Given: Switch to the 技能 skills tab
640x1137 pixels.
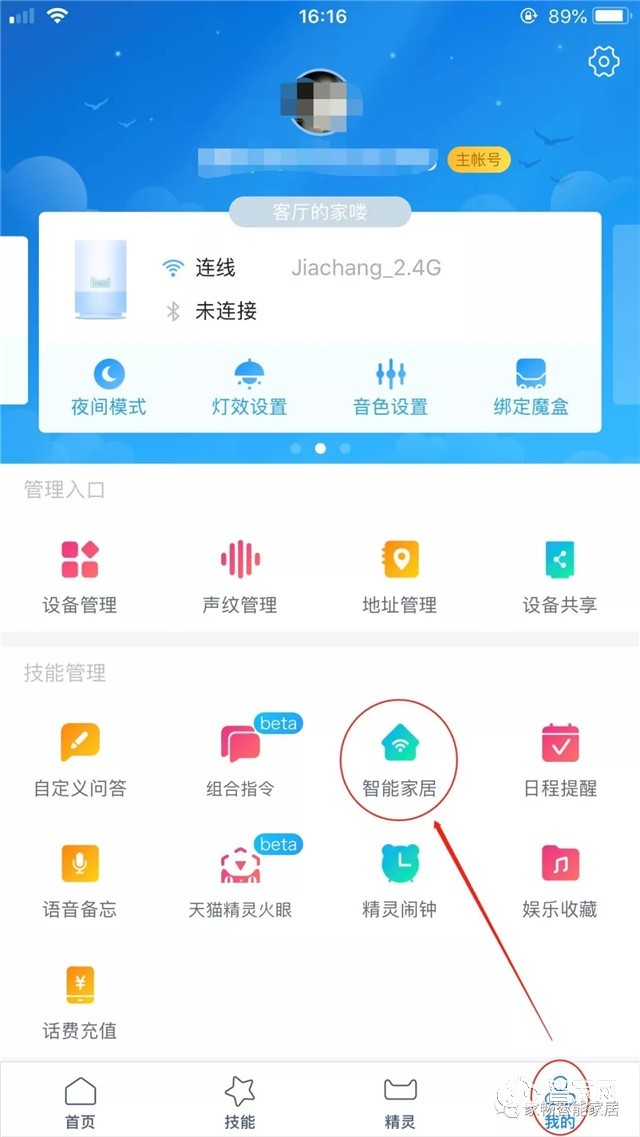Looking at the screenshot, I should click(x=240, y=1101).
